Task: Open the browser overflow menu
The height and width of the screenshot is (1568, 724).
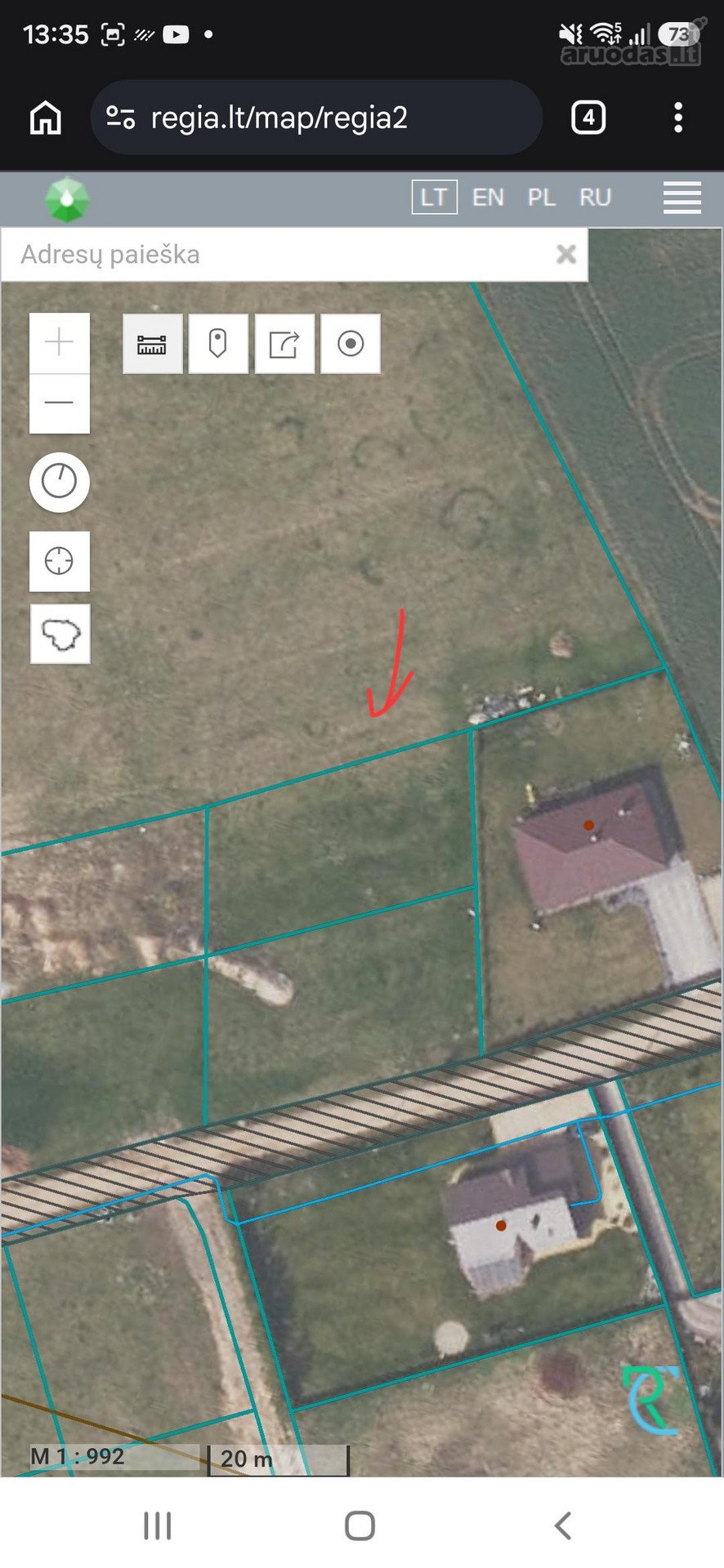Action: pos(678,118)
